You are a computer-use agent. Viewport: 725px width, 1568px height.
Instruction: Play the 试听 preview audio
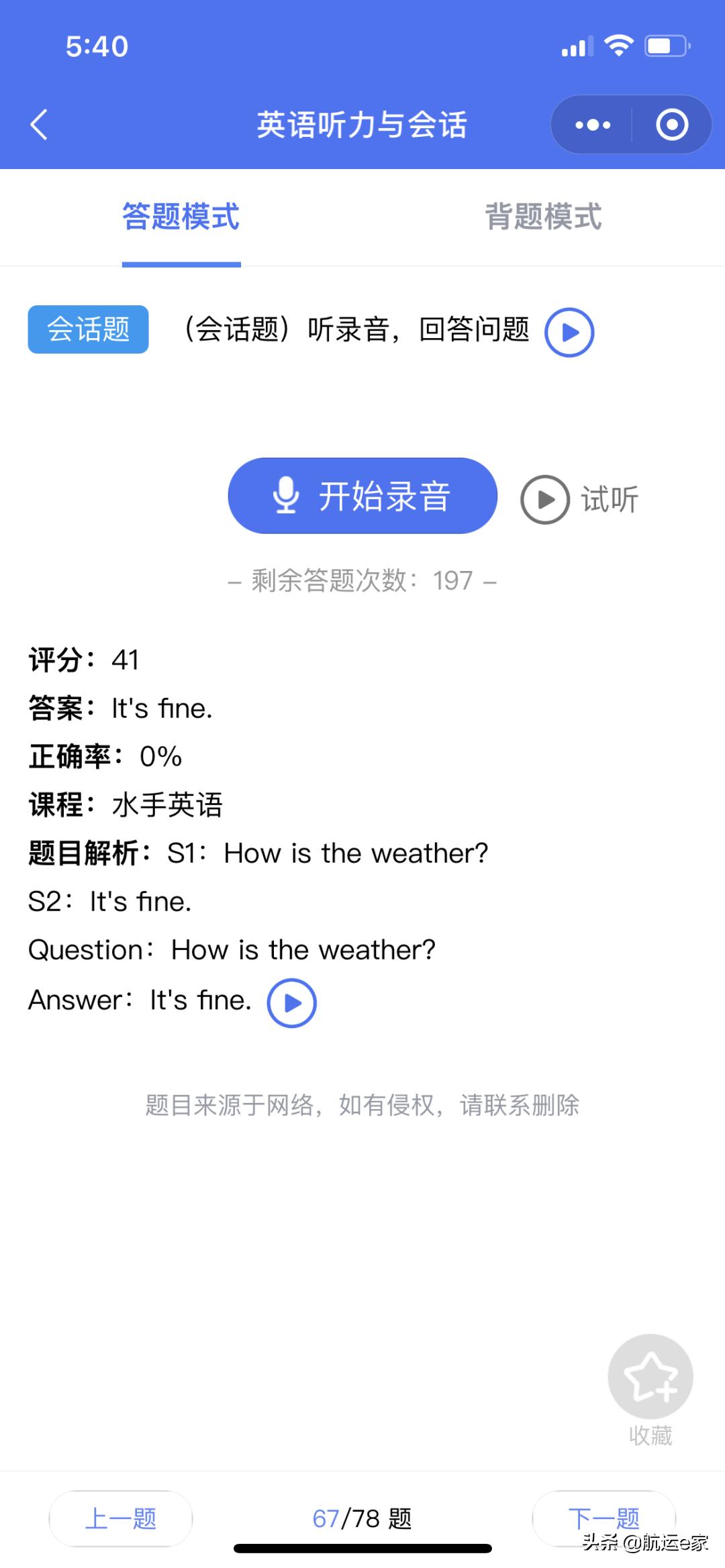point(544,498)
